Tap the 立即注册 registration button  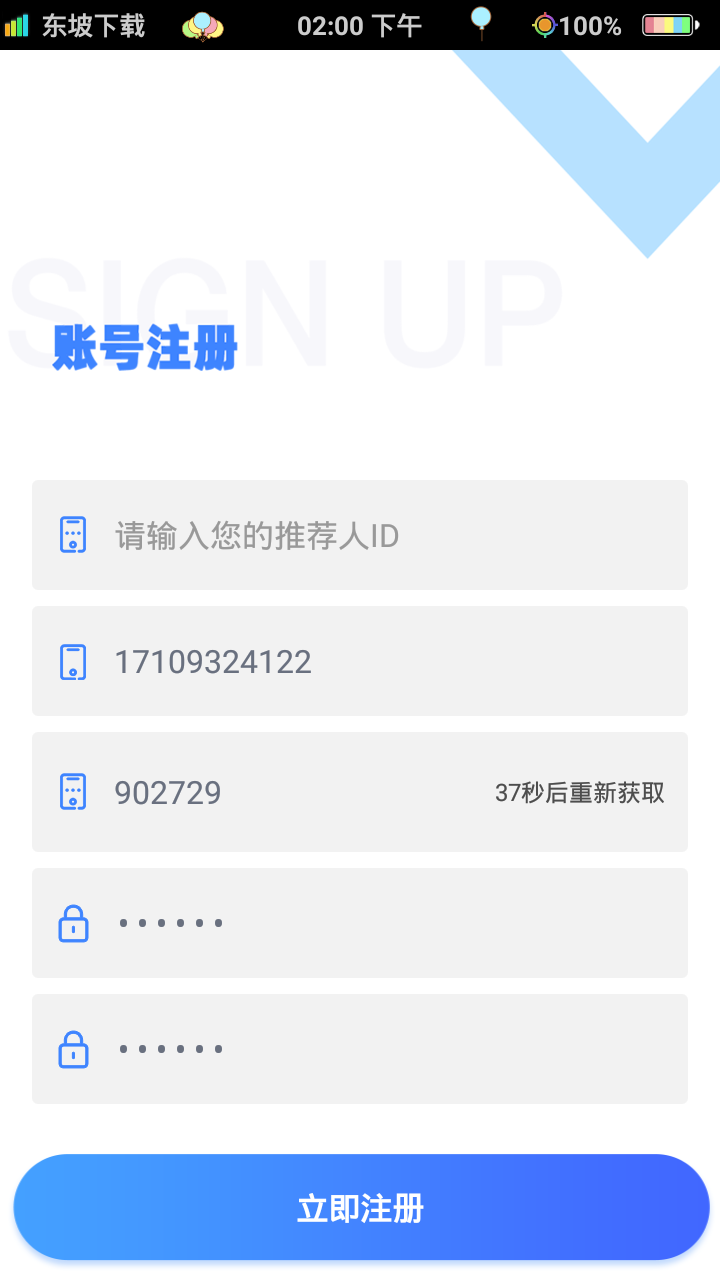(x=360, y=1207)
